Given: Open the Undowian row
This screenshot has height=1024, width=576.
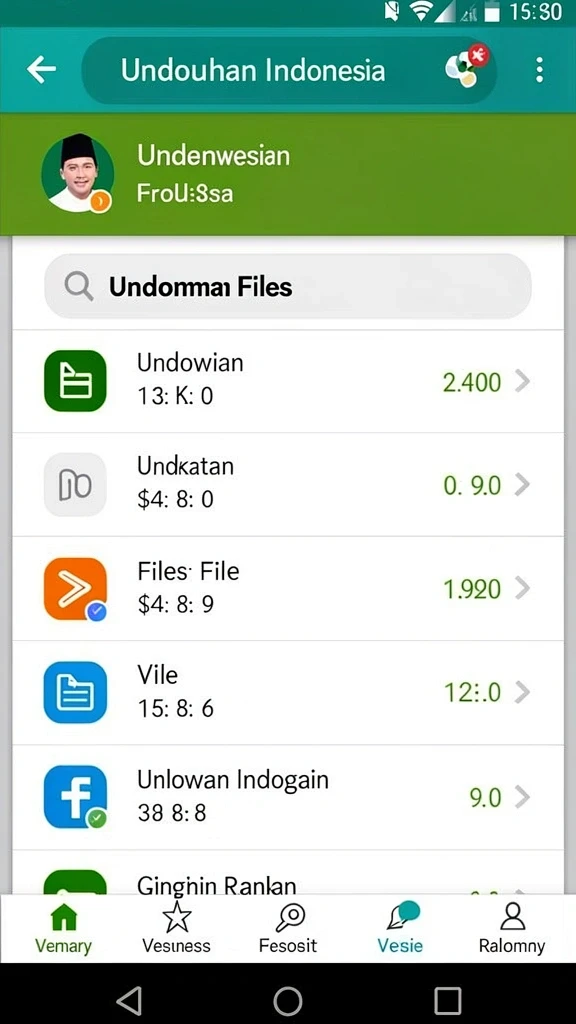Looking at the screenshot, I should (x=287, y=381).
